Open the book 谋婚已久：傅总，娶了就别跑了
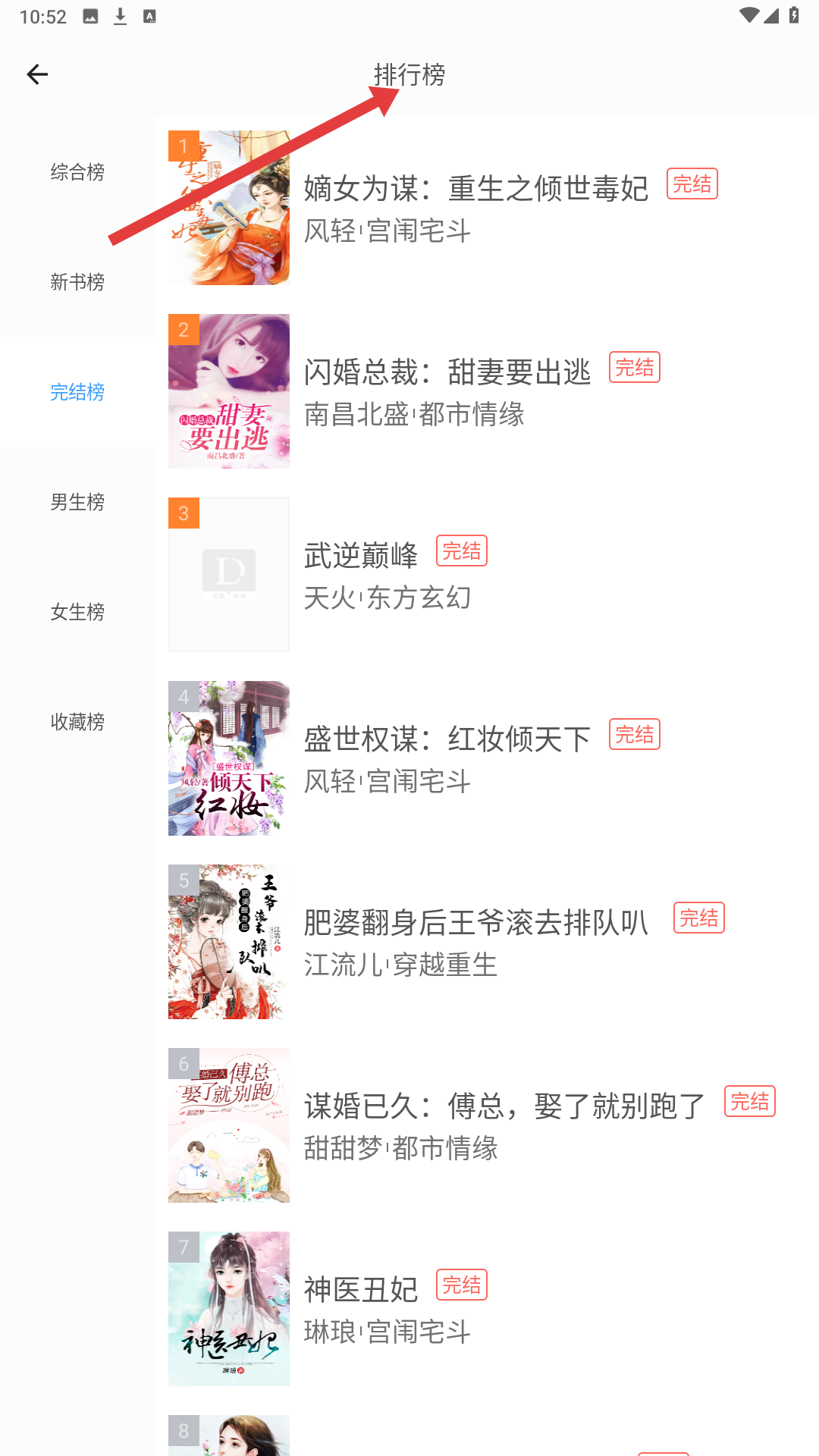This screenshot has width=819, height=1456. (x=504, y=1106)
